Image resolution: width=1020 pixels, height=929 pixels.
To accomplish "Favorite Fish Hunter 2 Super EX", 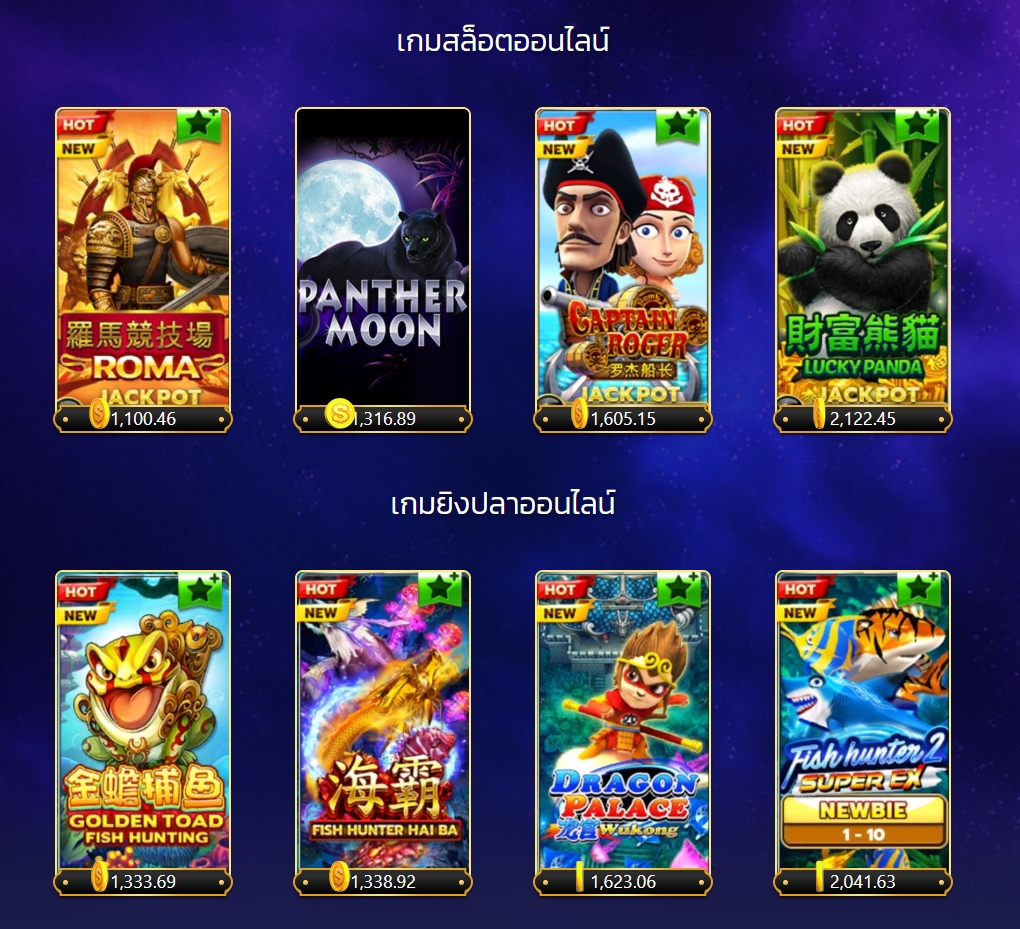I will tap(918, 590).
